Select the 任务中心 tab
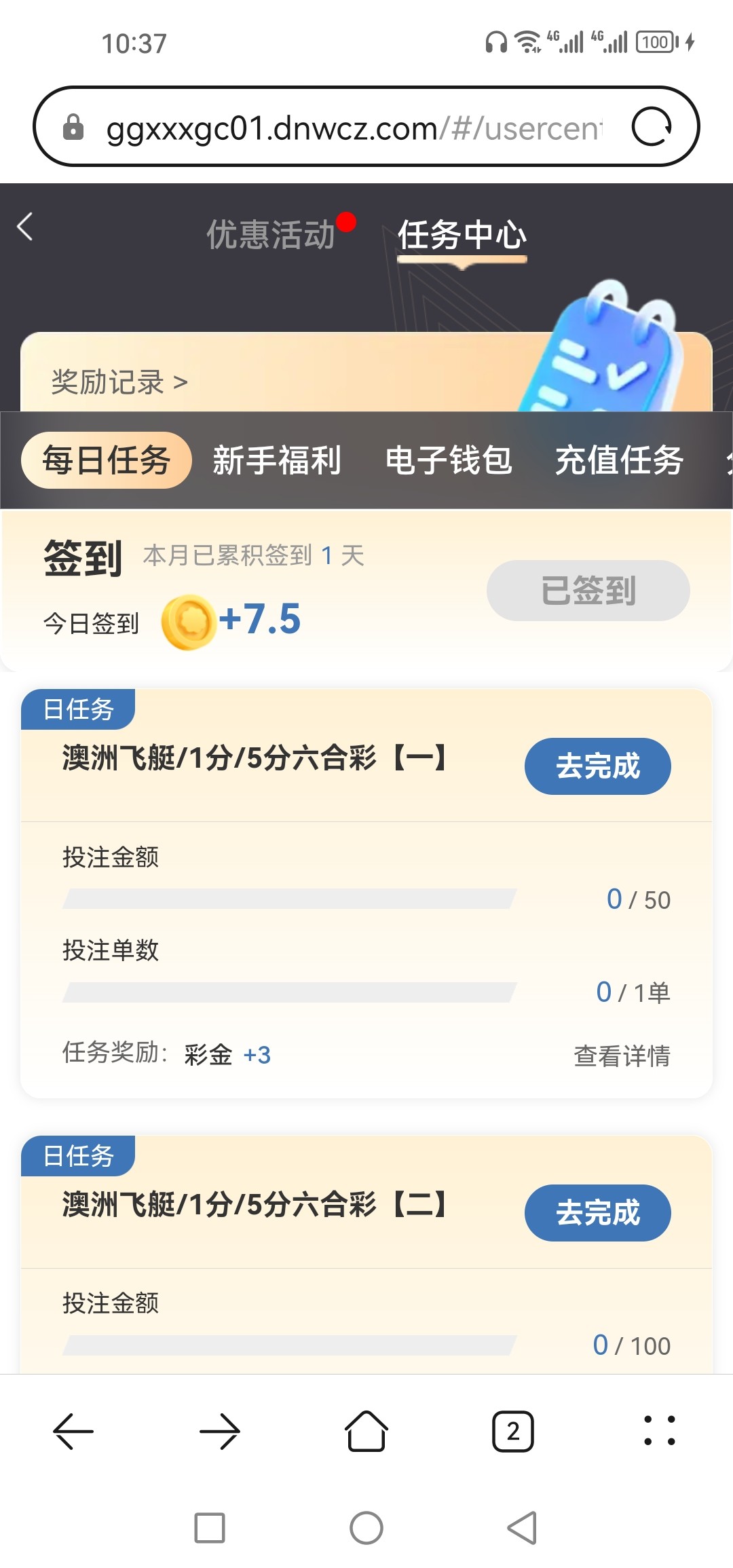 coord(462,235)
